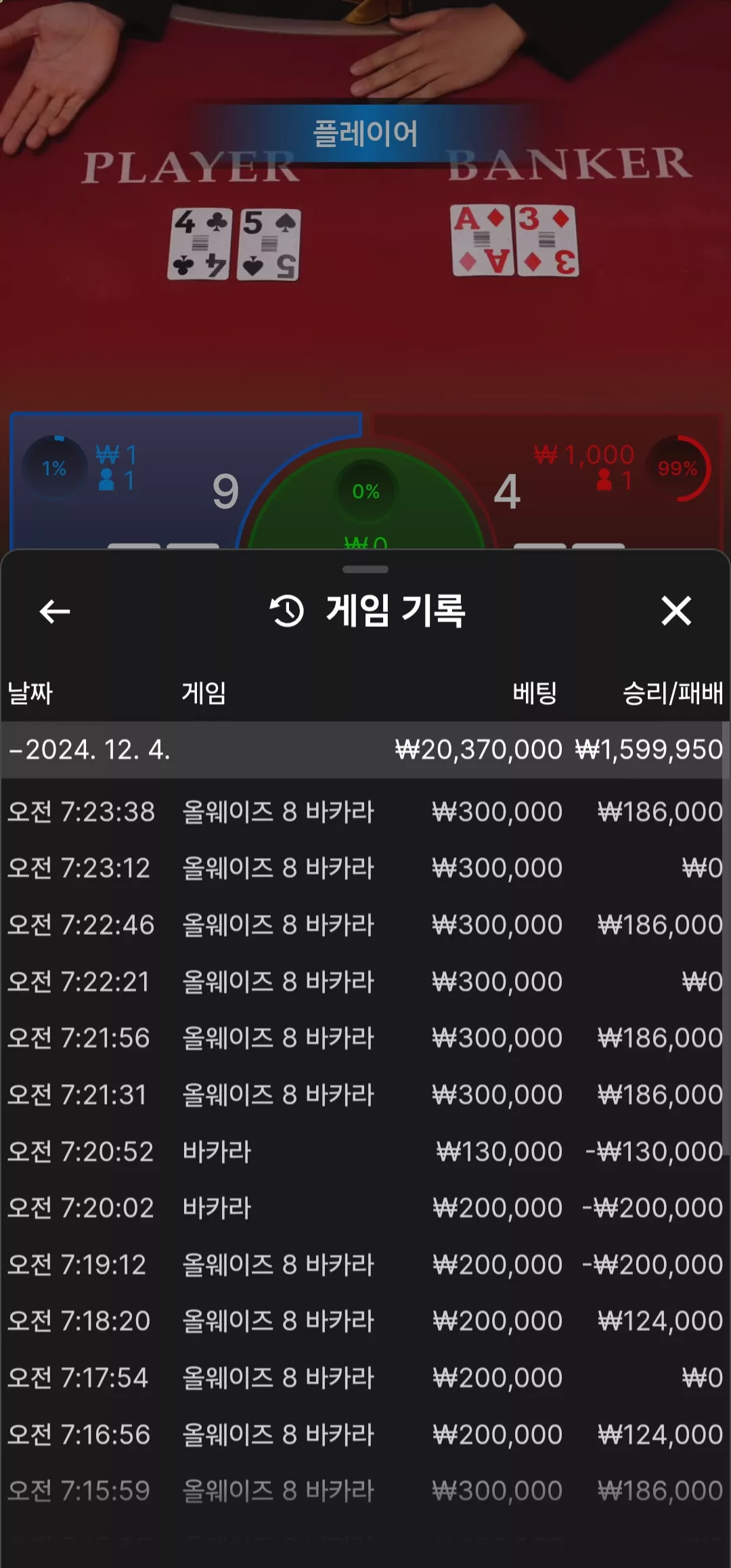The height and width of the screenshot is (1568, 731).
Task: Open the 오전 7:17:54 game record
Action: (x=365, y=1378)
